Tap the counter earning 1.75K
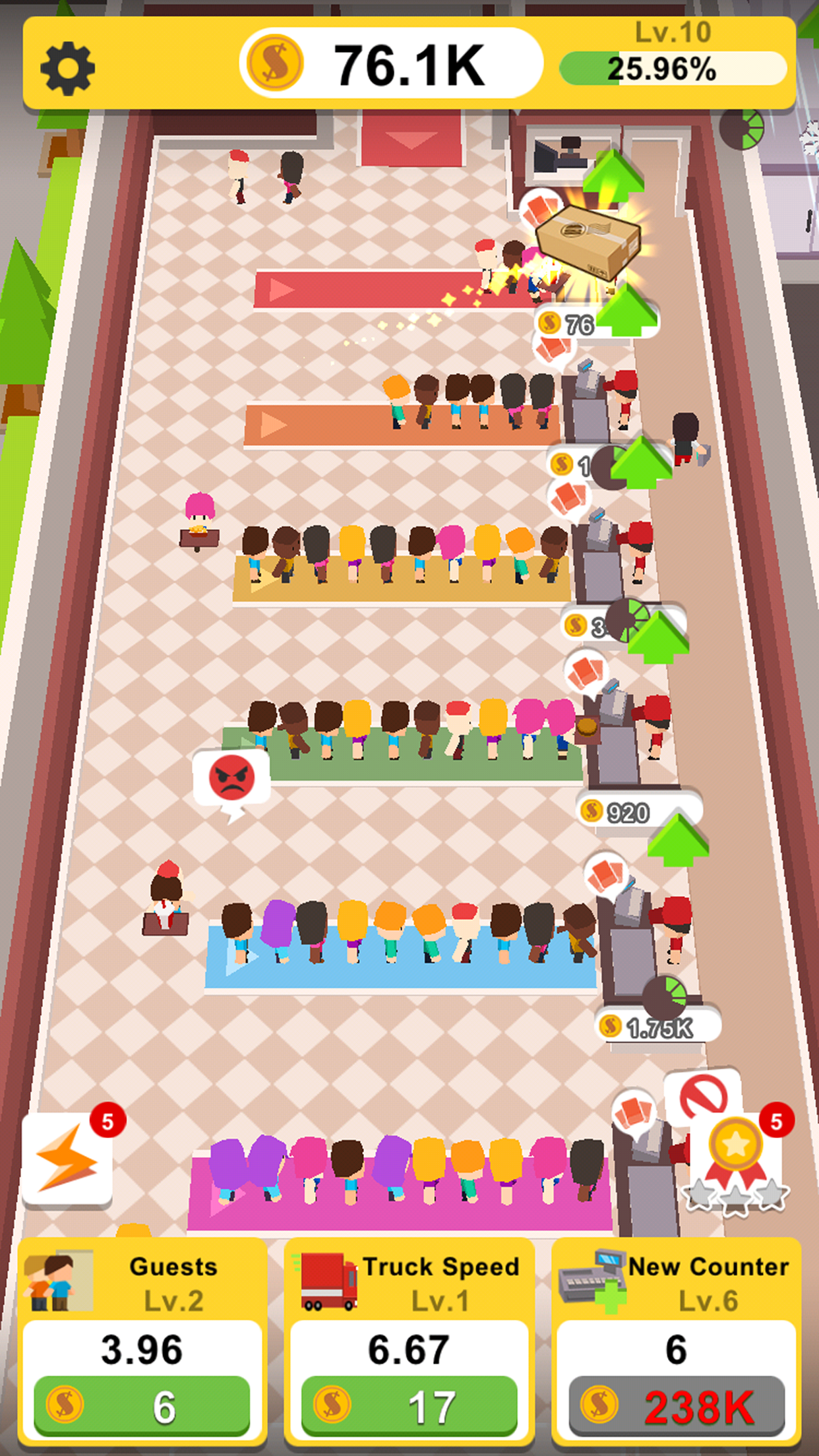Image resolution: width=819 pixels, height=1456 pixels. click(x=657, y=1027)
